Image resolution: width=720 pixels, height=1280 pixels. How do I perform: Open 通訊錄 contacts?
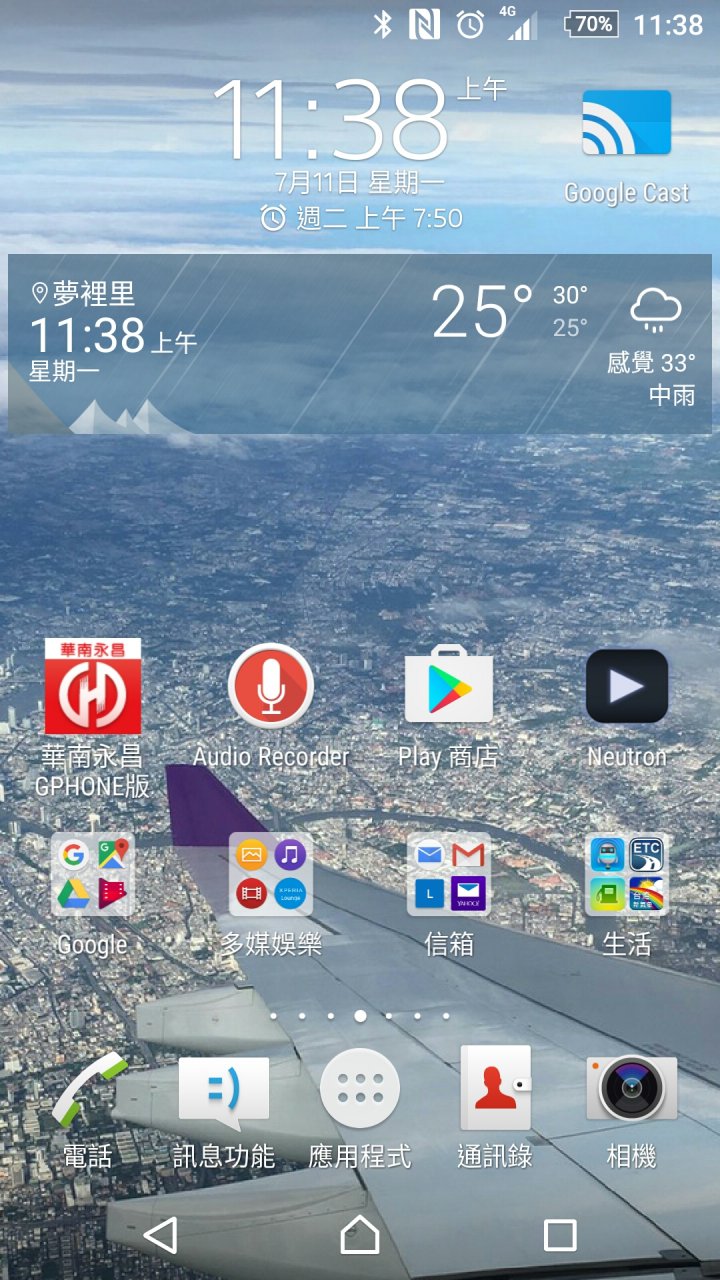495,1092
